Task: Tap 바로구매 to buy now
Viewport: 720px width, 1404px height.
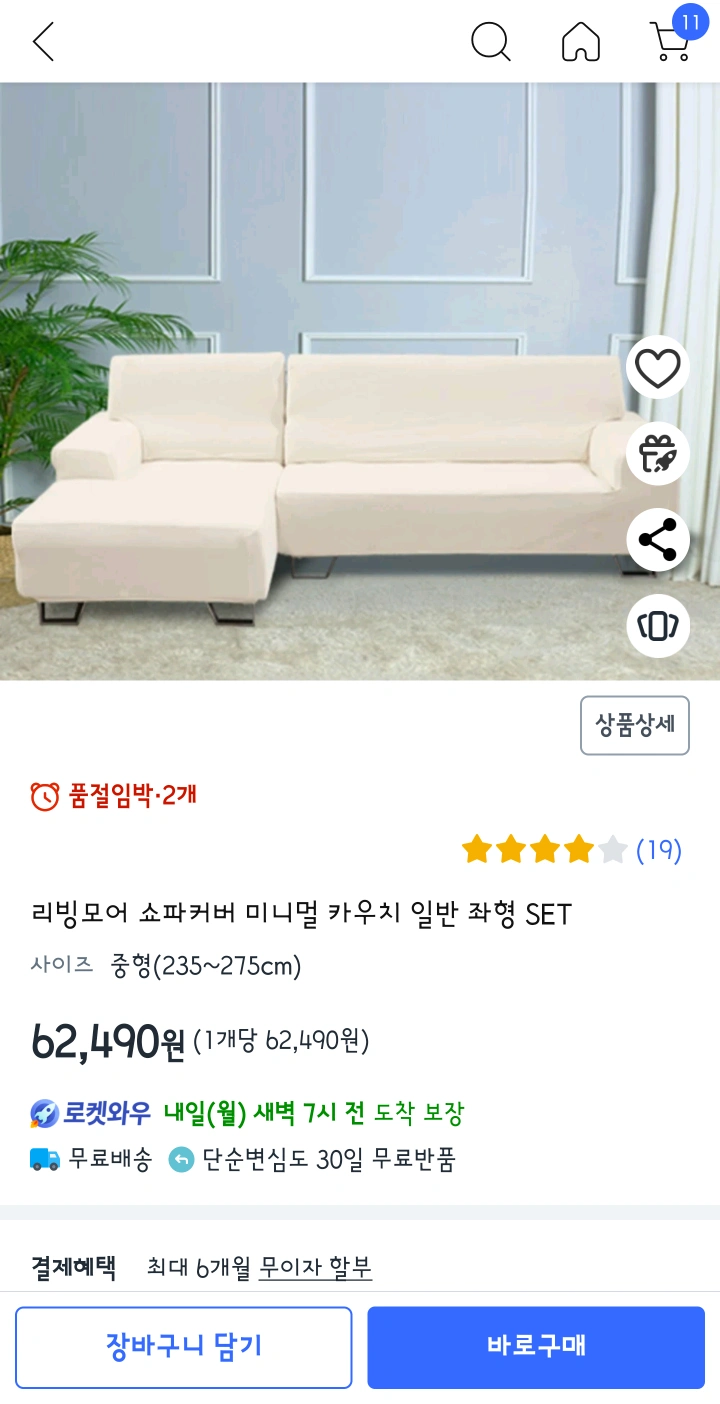Action: (536, 1346)
